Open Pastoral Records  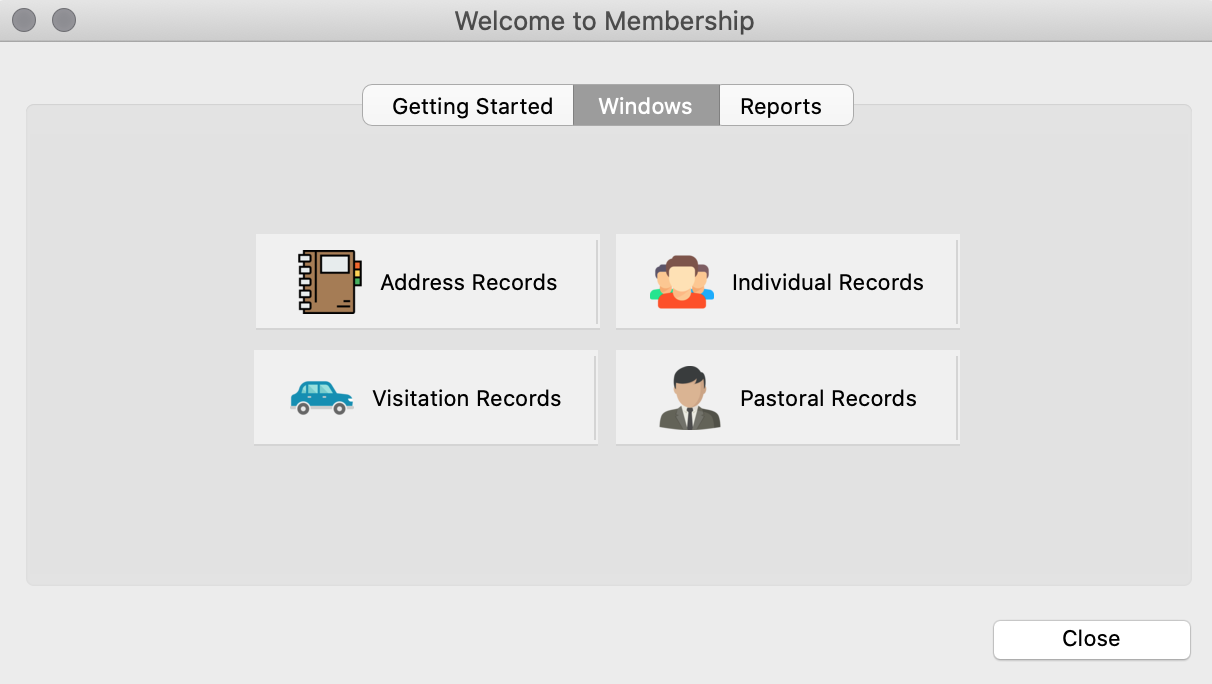pos(787,398)
